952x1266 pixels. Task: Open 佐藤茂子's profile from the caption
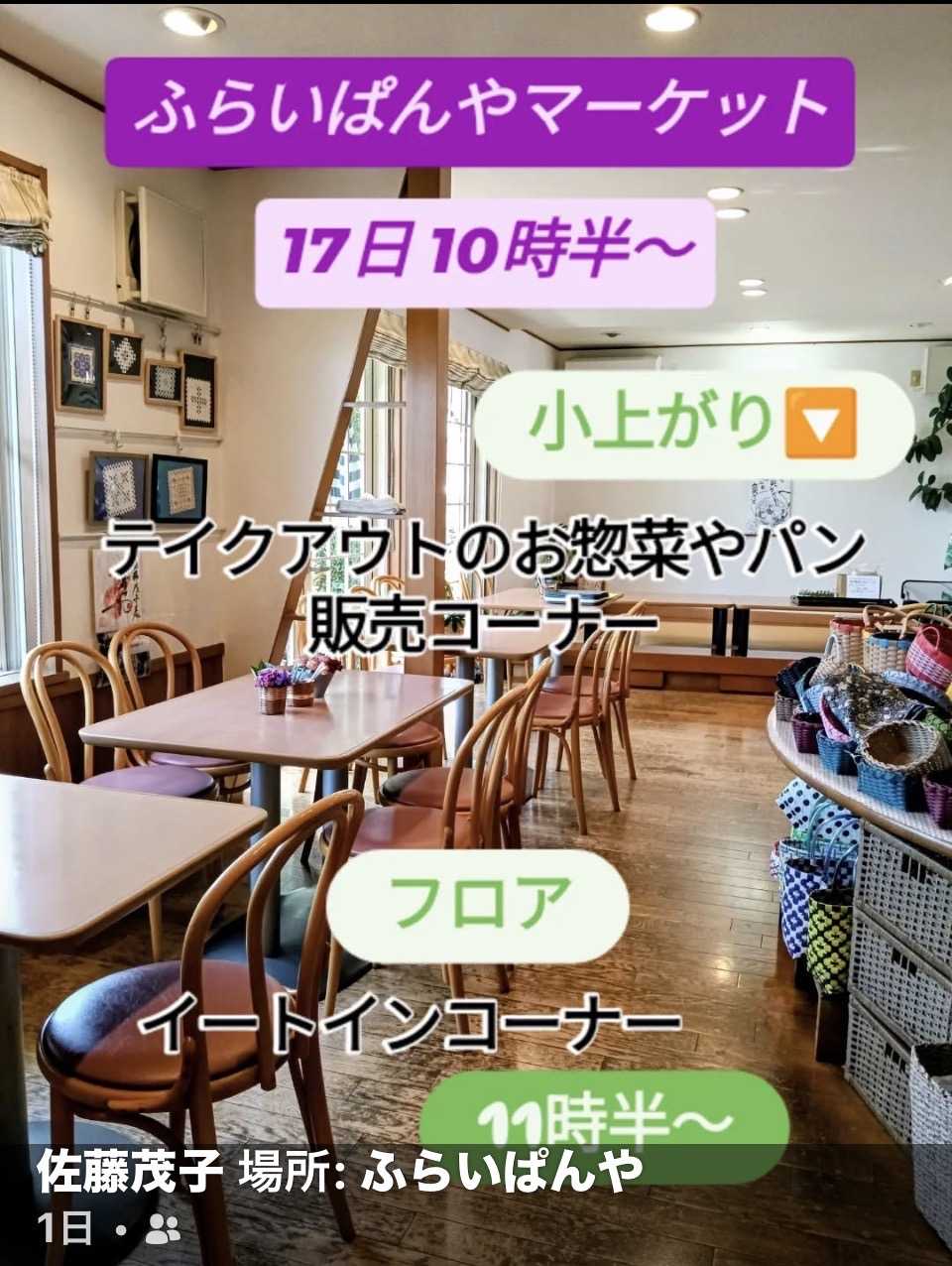[130, 1172]
